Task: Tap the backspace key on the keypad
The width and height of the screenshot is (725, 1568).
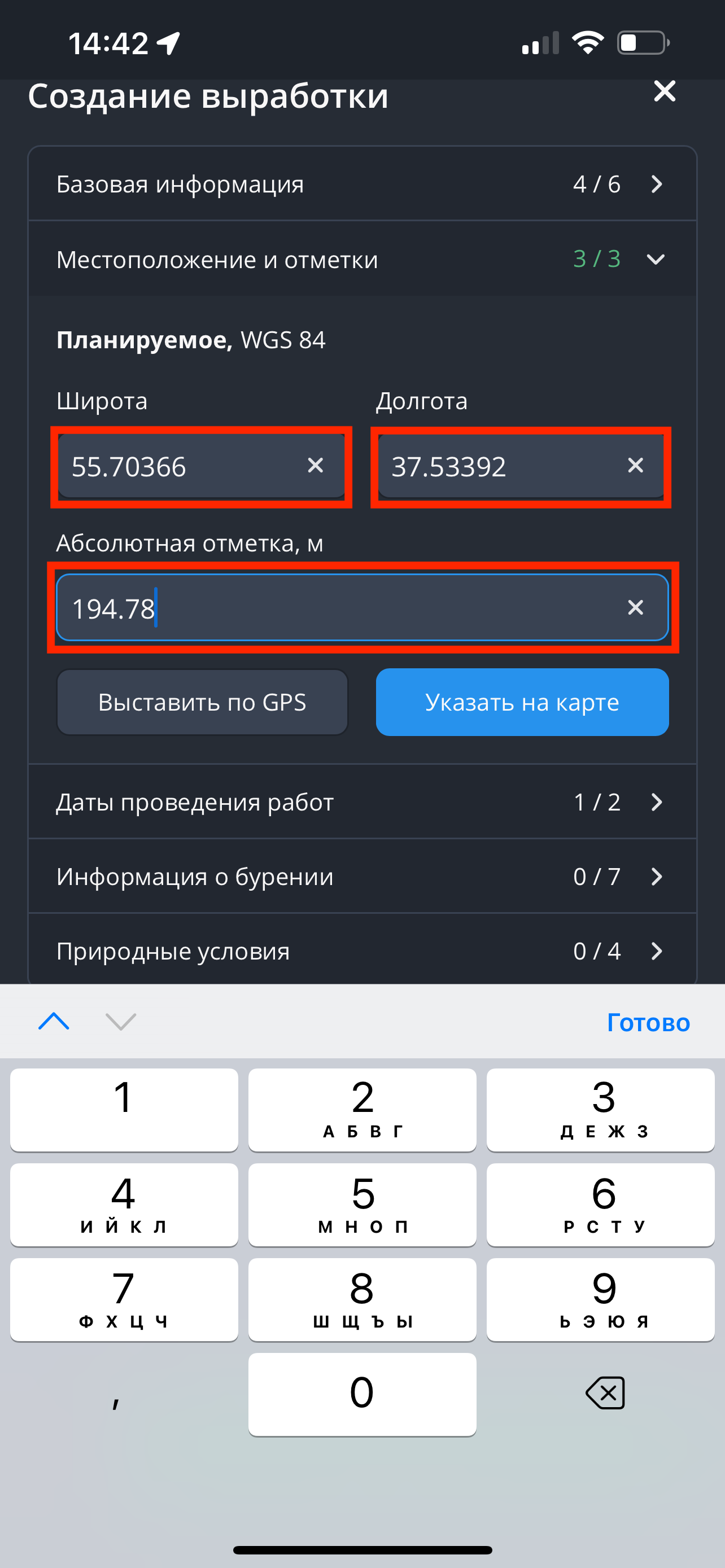Action: tap(605, 1392)
